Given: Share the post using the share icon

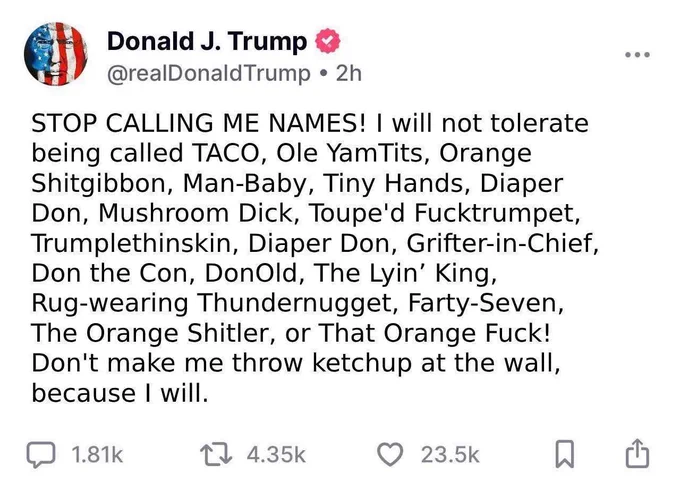Looking at the screenshot, I should [637, 455].
